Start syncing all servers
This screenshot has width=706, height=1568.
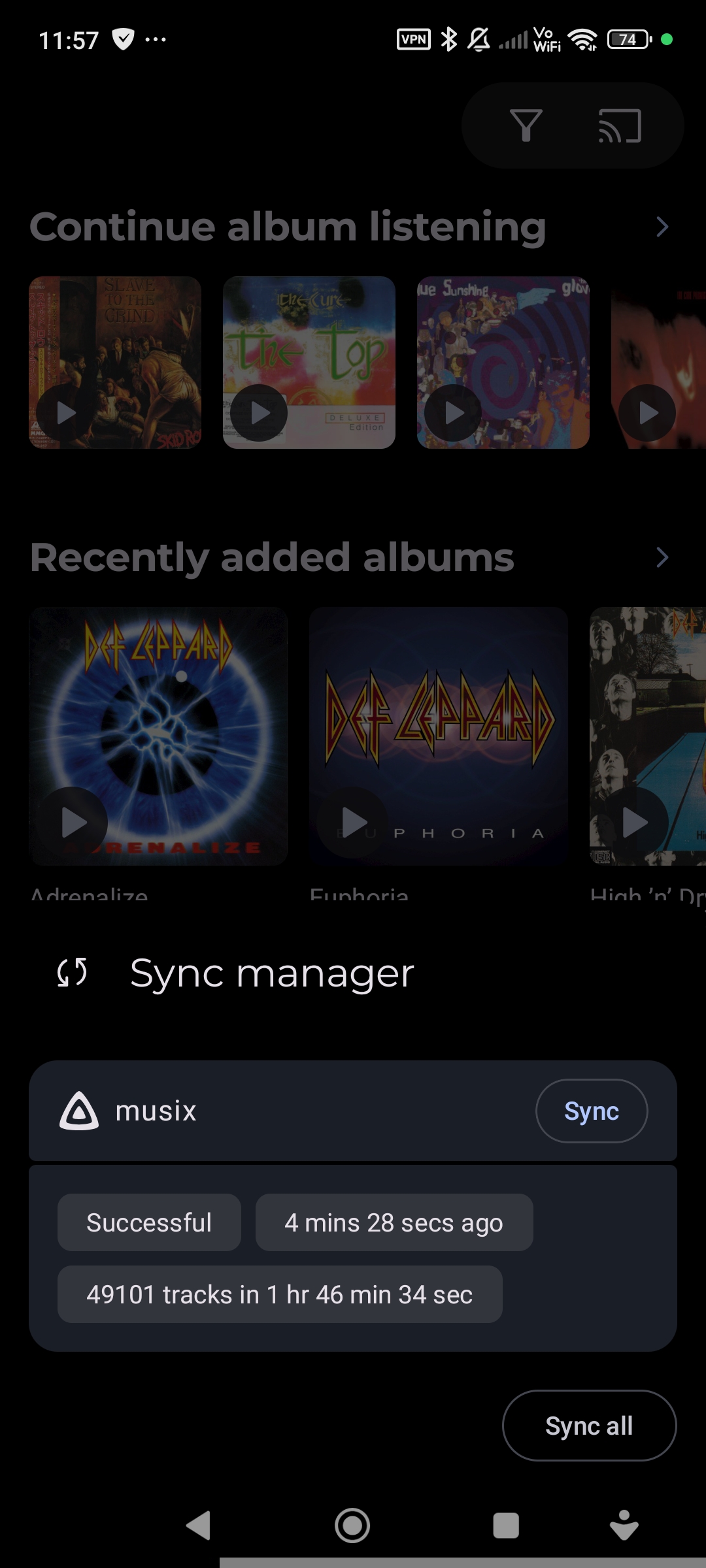click(589, 1426)
